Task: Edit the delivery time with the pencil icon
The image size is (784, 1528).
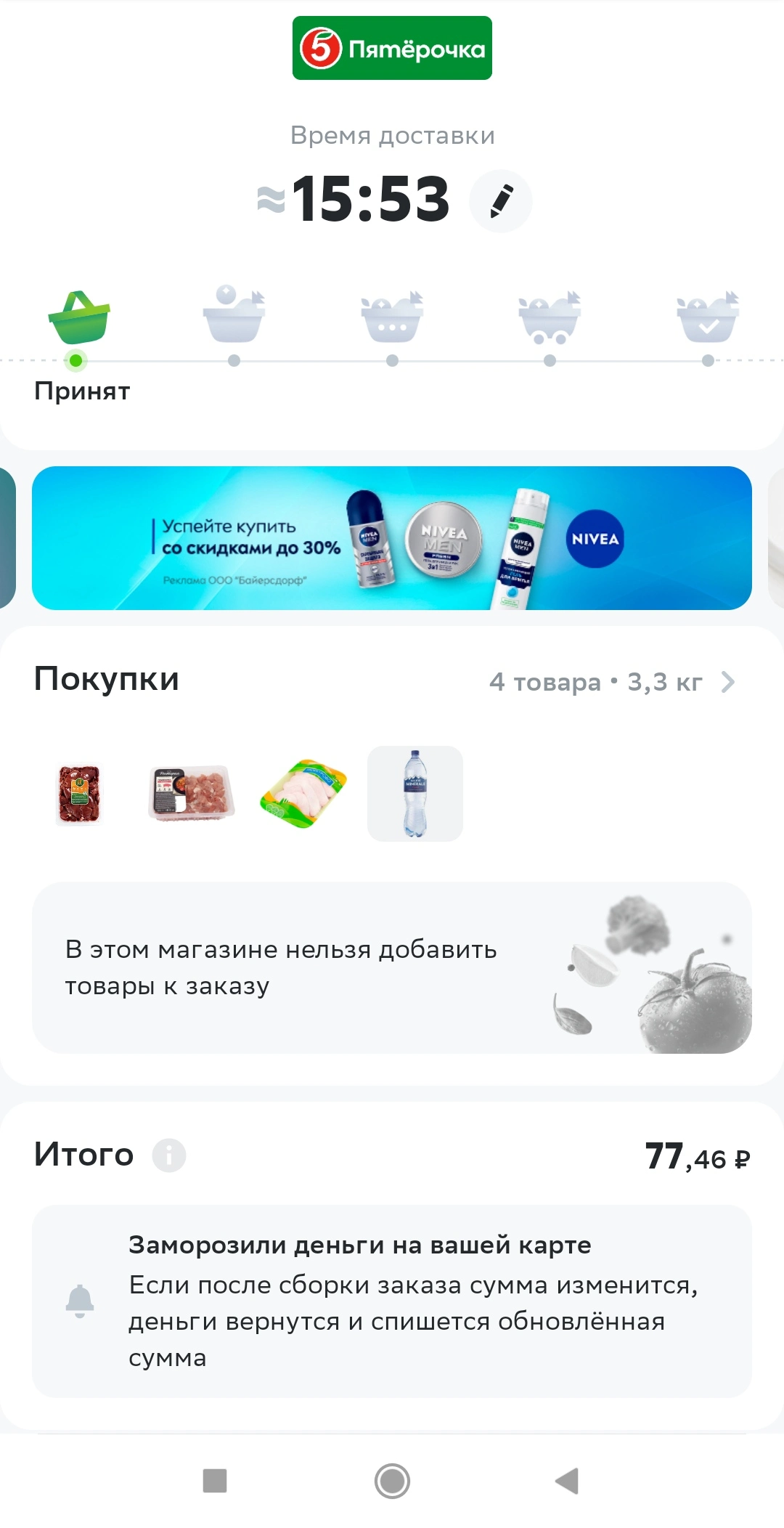Action: click(501, 201)
